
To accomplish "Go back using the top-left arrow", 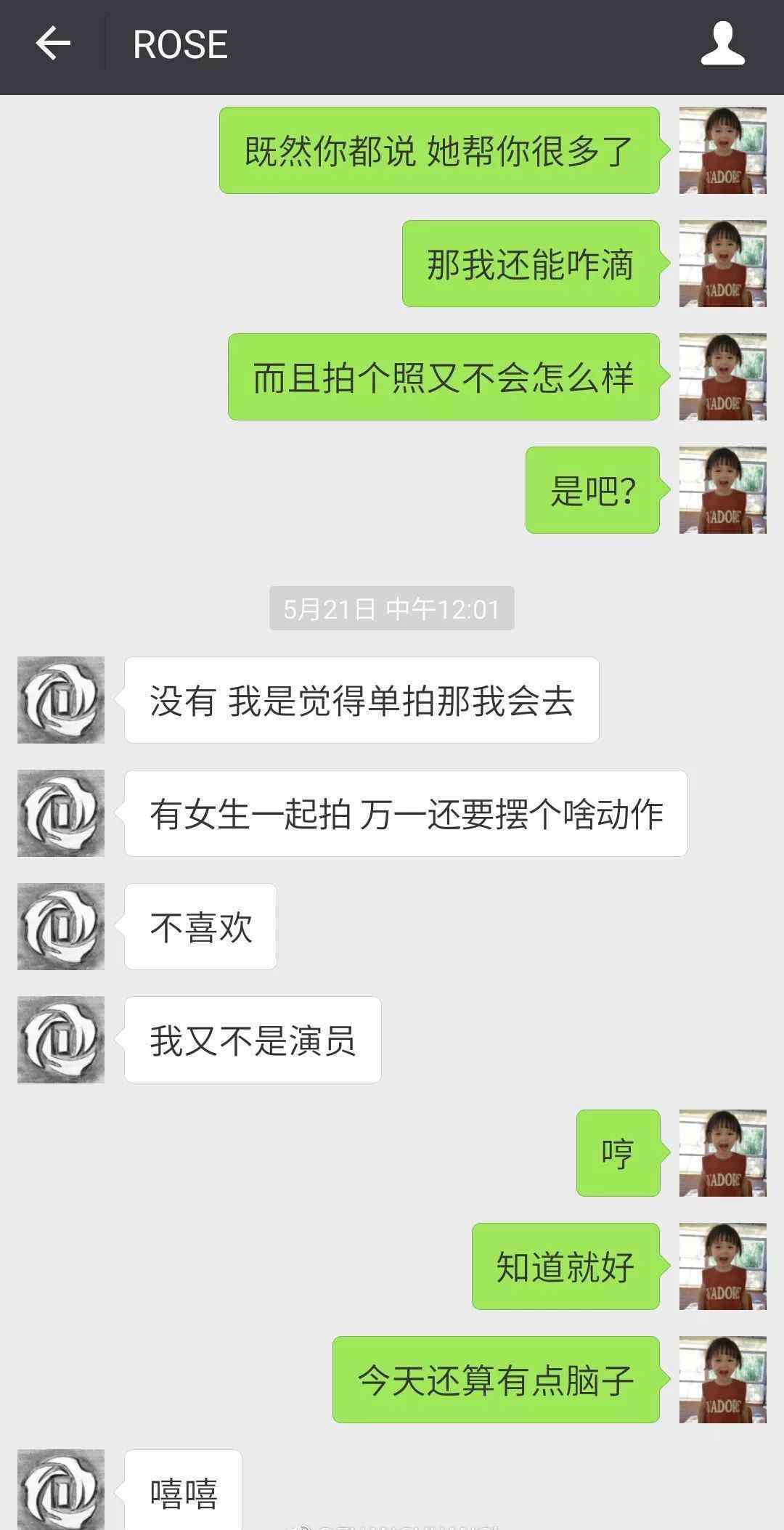I will point(53,44).
